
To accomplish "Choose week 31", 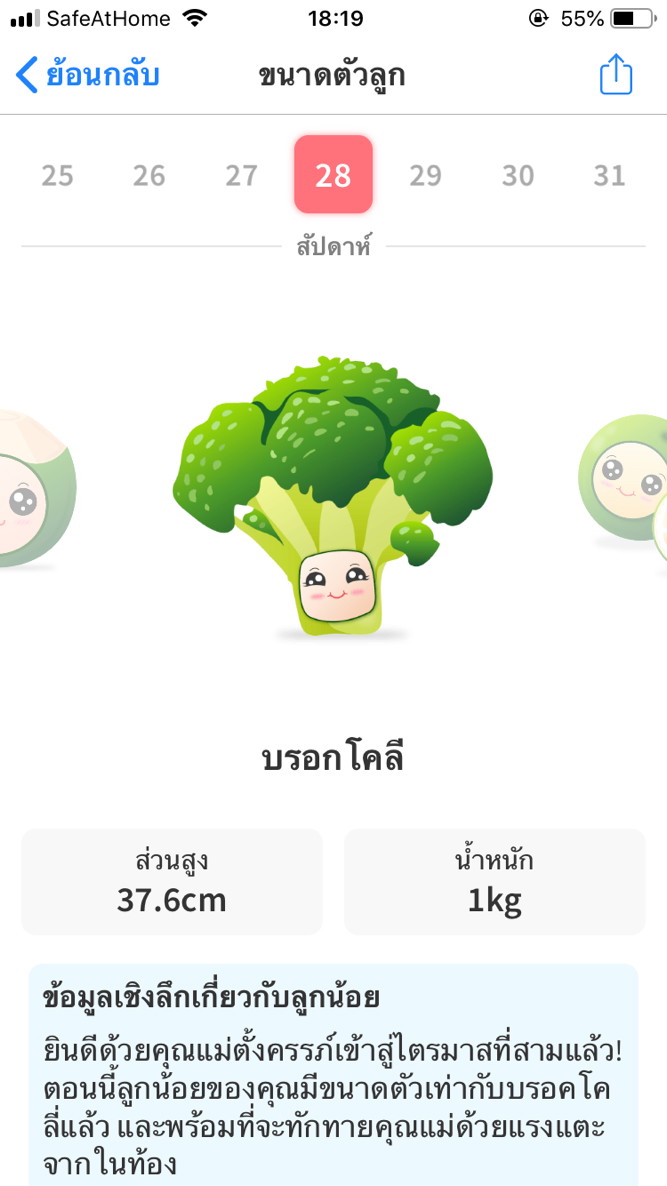I will [x=609, y=176].
